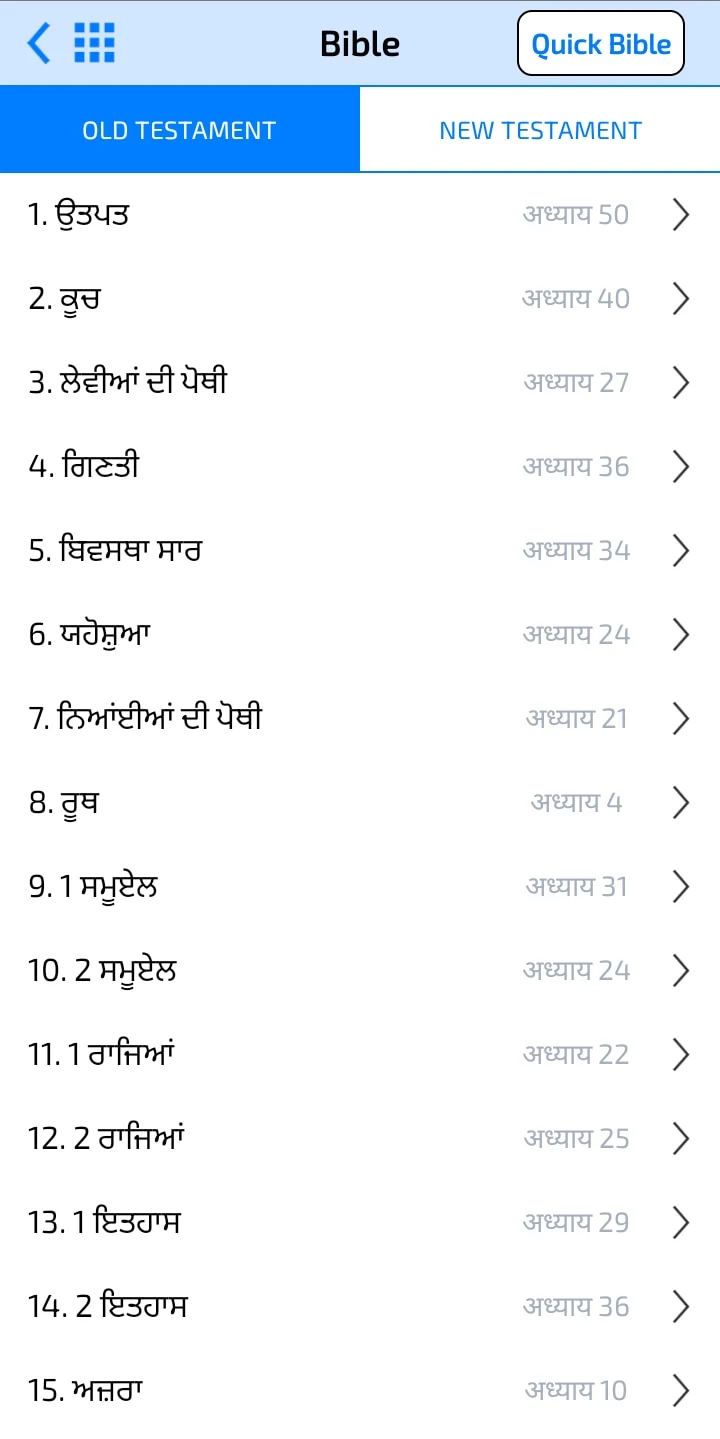
Task: Open book 13 with 29 chapters
Action: tap(360, 1222)
